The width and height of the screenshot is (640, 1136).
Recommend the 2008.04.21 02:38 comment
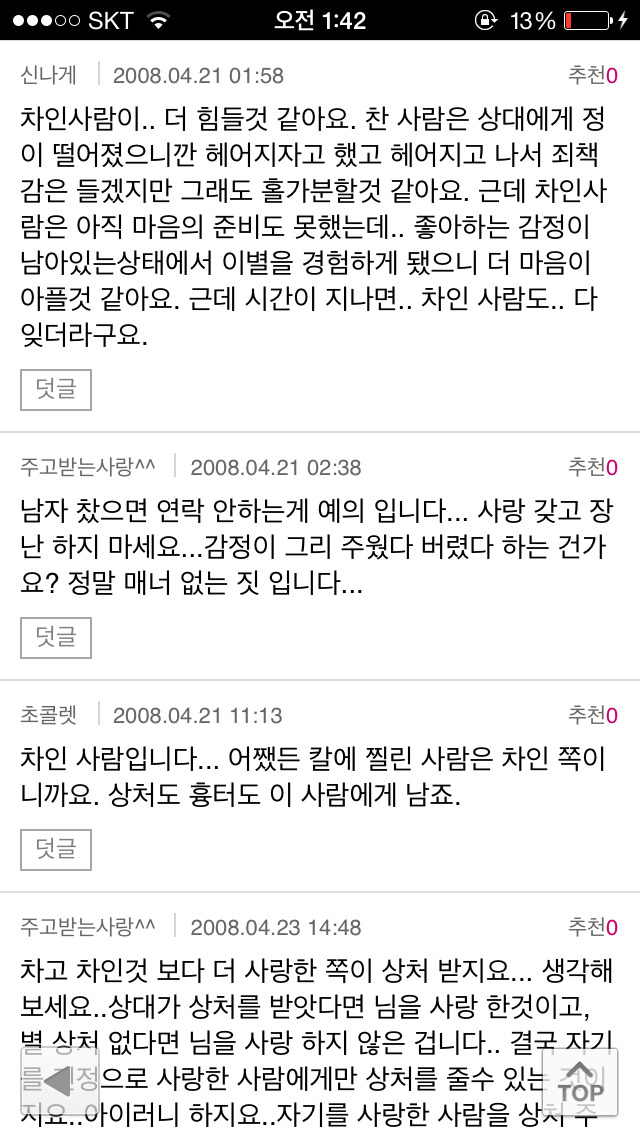tap(592, 467)
